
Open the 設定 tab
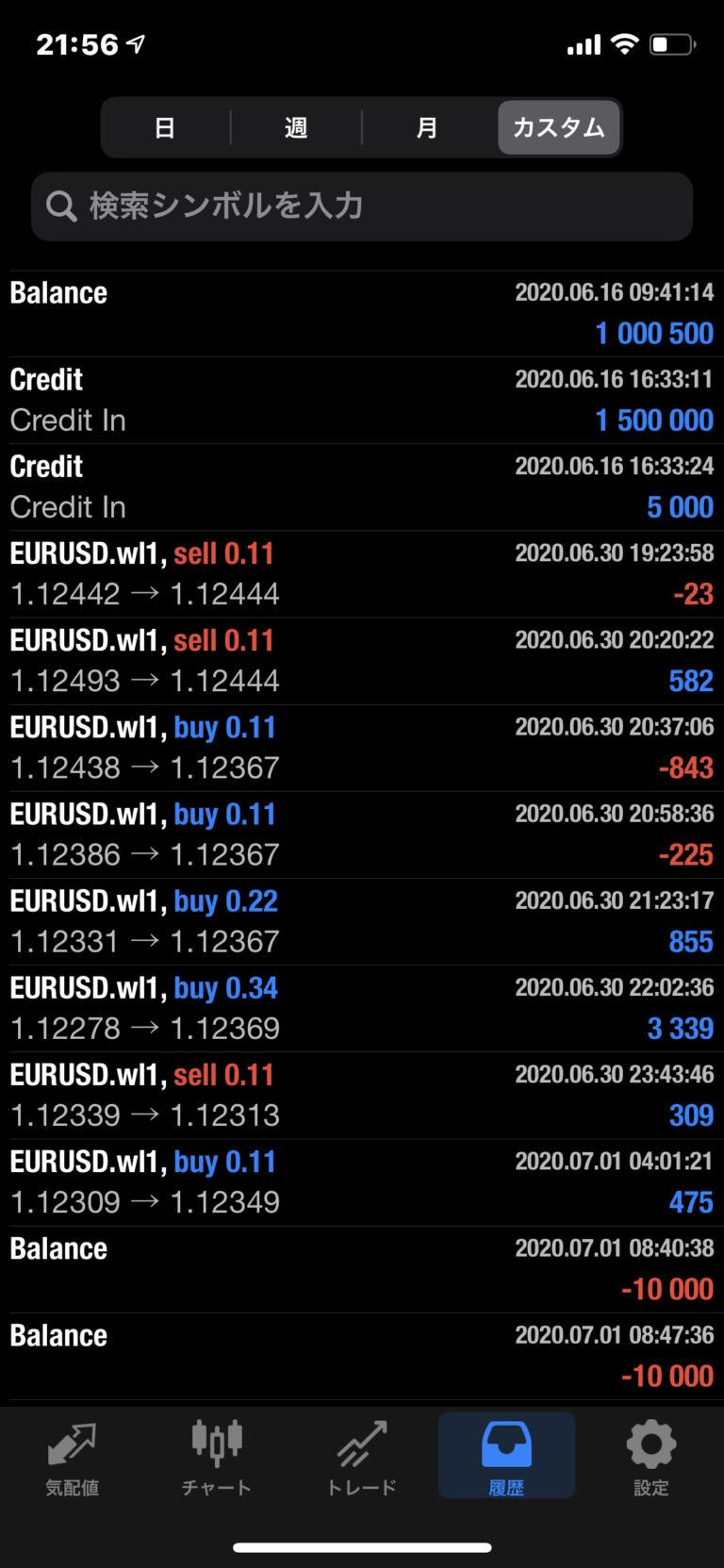[x=651, y=1458]
